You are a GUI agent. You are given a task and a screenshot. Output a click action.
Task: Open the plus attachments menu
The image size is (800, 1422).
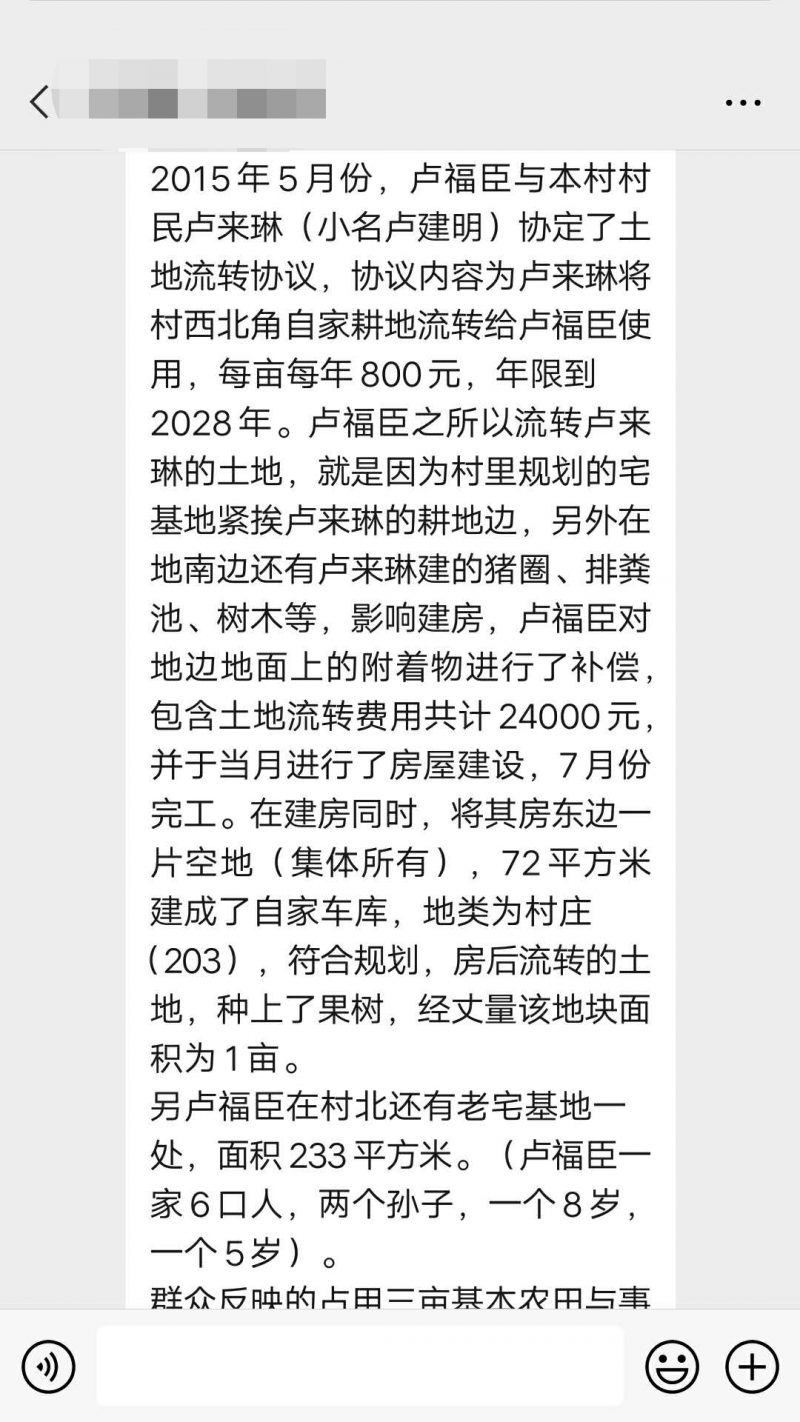click(x=752, y=1366)
